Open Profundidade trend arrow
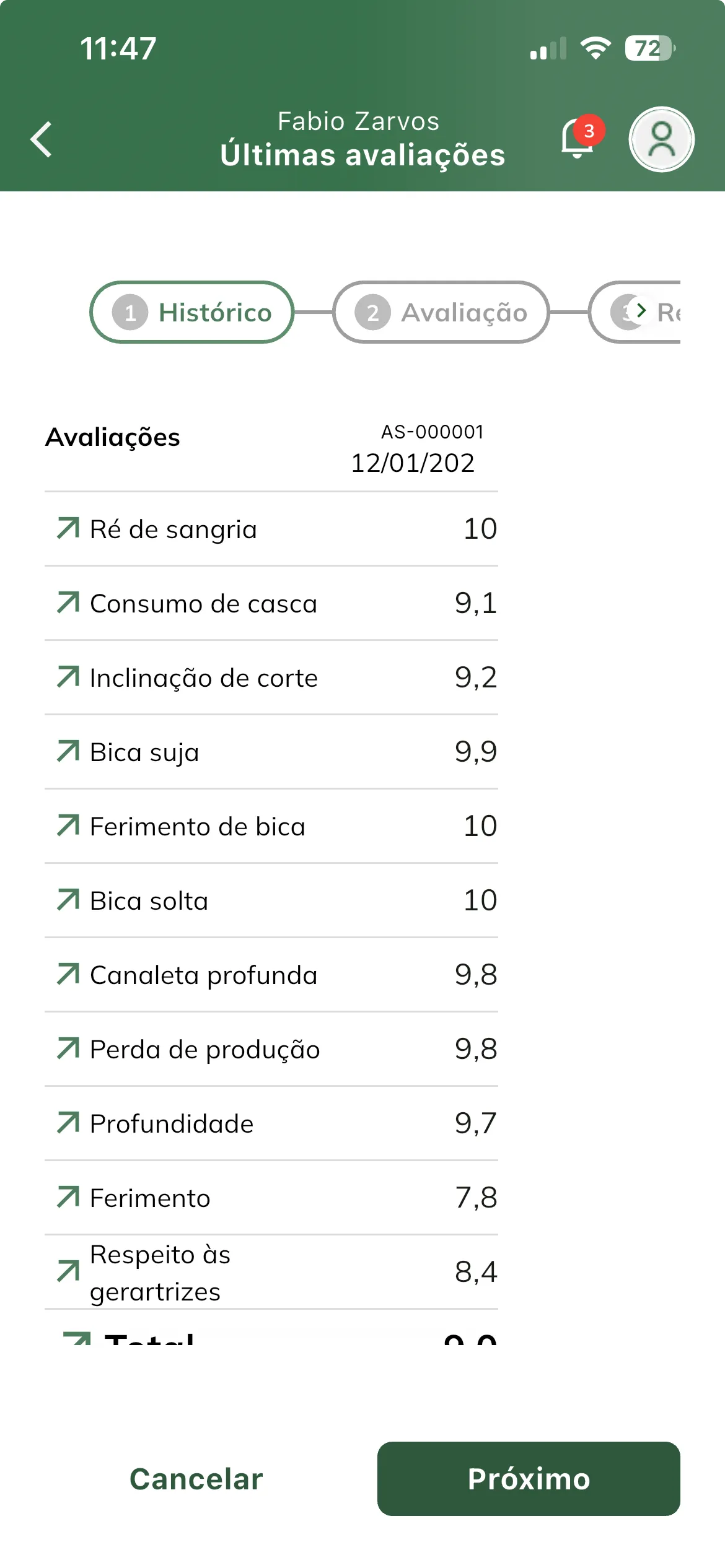The height and width of the screenshot is (1568, 725). tap(68, 1123)
